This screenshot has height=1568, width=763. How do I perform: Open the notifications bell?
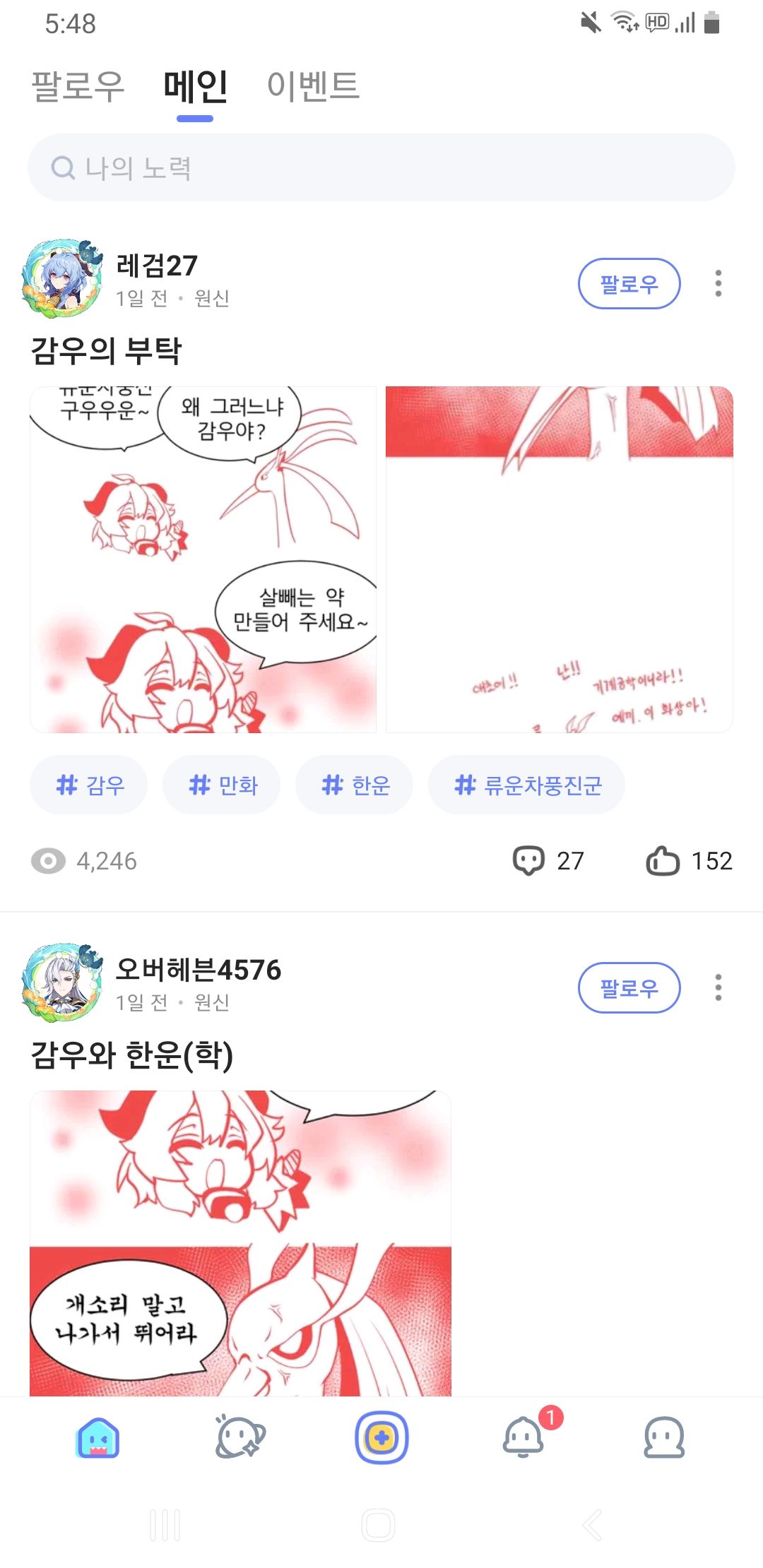[x=524, y=1437]
